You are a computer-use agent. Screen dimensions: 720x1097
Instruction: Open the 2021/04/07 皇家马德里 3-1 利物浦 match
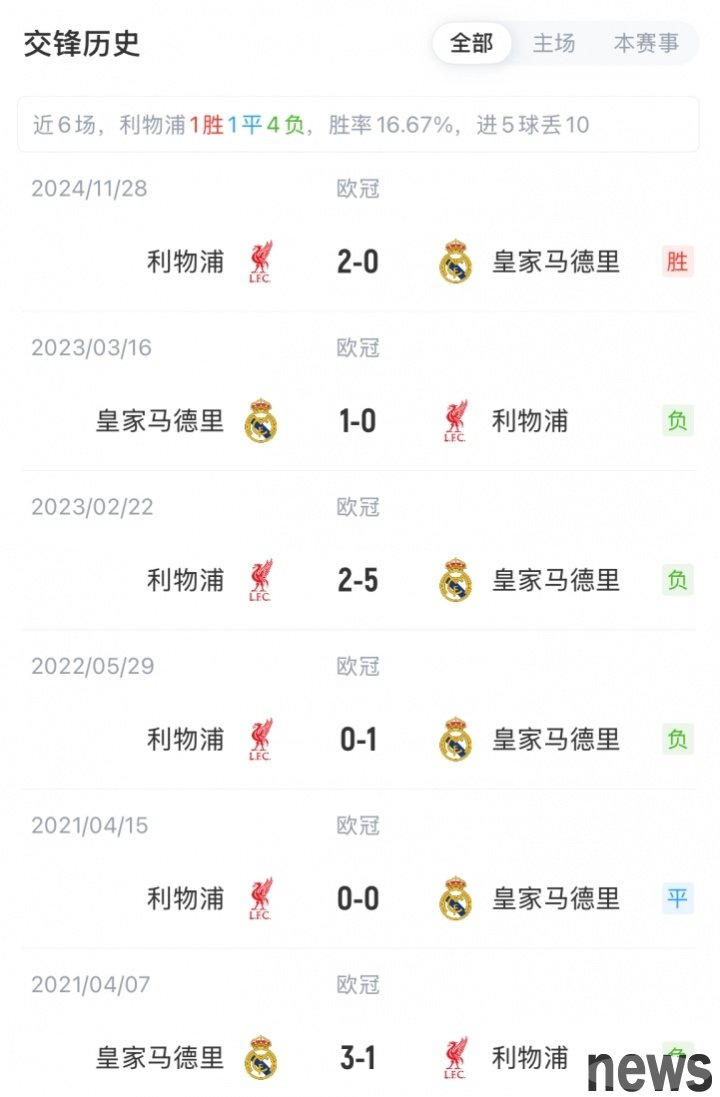coord(358,1057)
